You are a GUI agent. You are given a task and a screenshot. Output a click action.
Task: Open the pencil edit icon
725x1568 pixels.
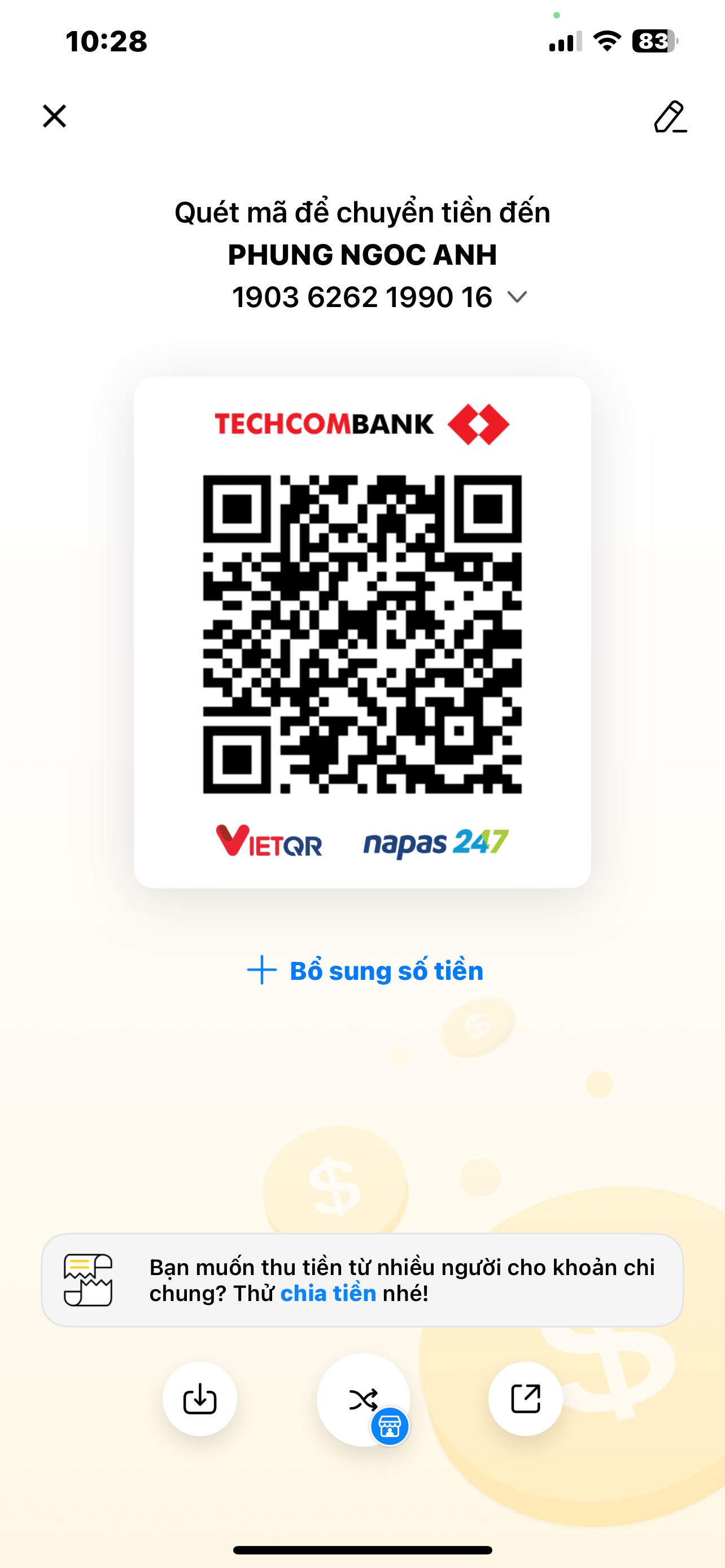pyautogui.click(x=670, y=117)
